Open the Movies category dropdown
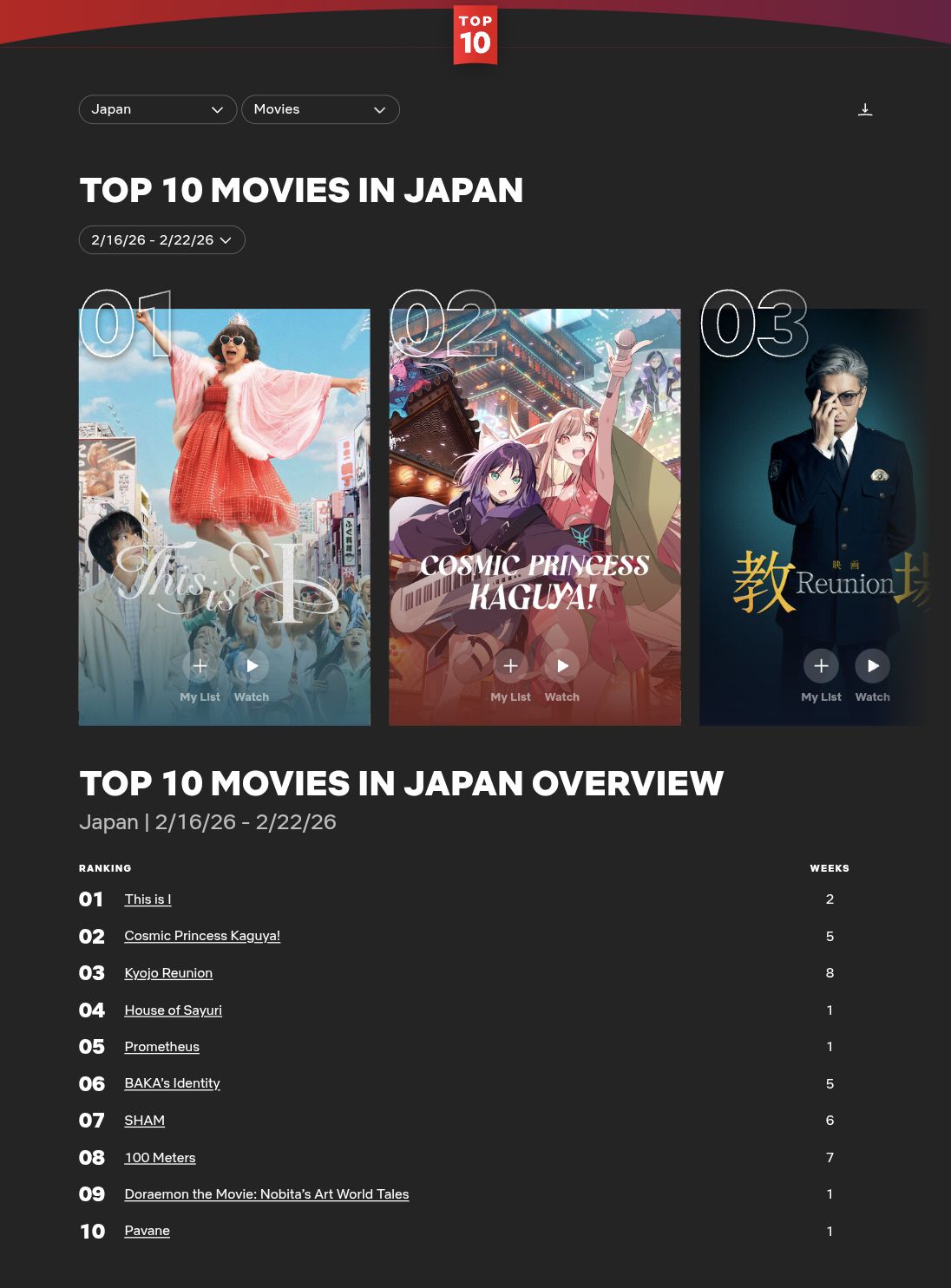This screenshot has height=1288, width=951. (319, 109)
